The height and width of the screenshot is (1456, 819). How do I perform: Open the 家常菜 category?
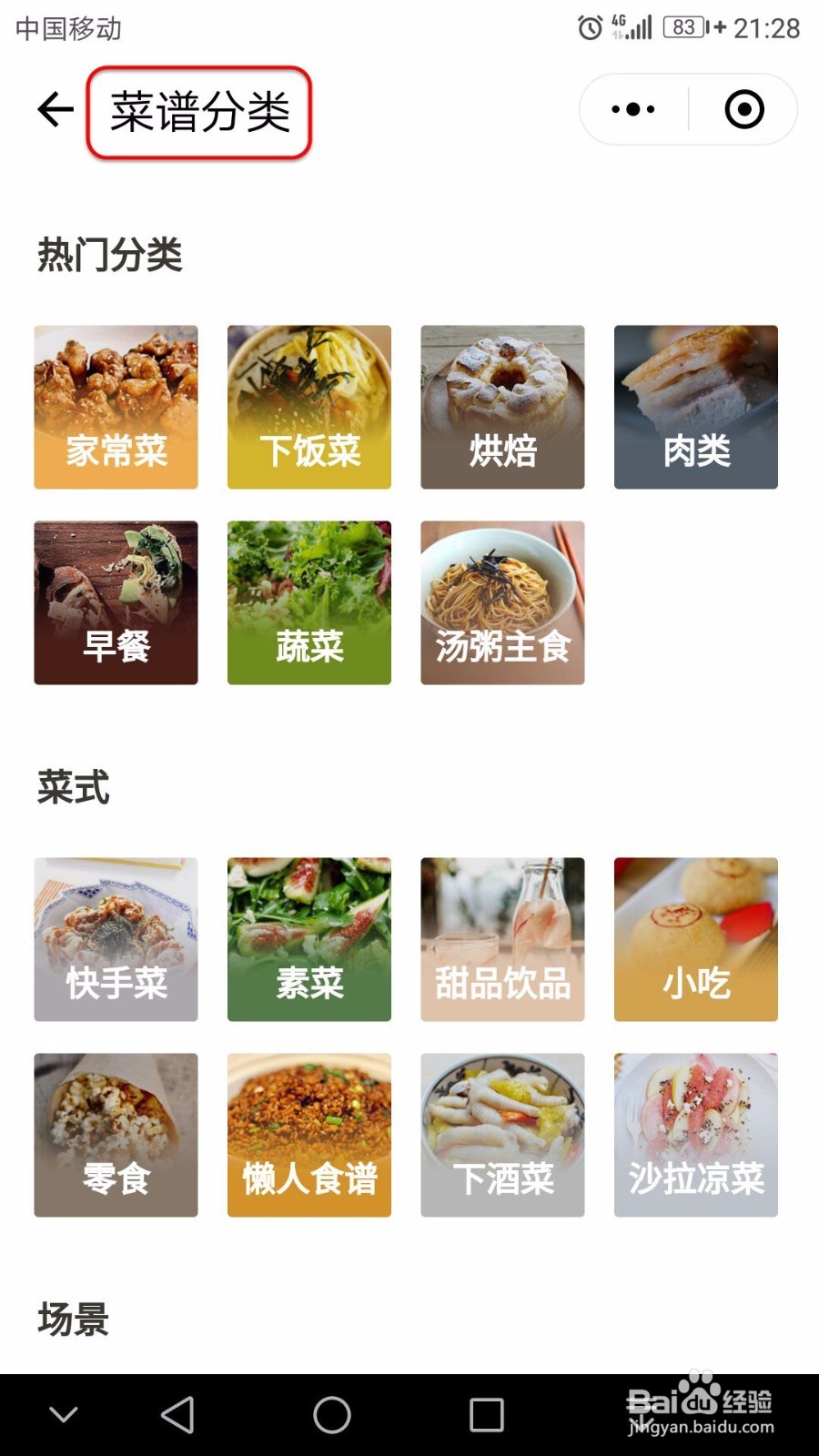(x=115, y=406)
